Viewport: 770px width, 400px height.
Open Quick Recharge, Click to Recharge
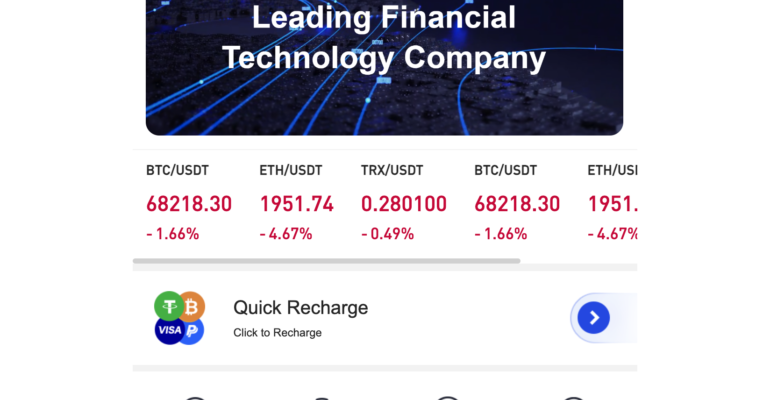click(300, 318)
